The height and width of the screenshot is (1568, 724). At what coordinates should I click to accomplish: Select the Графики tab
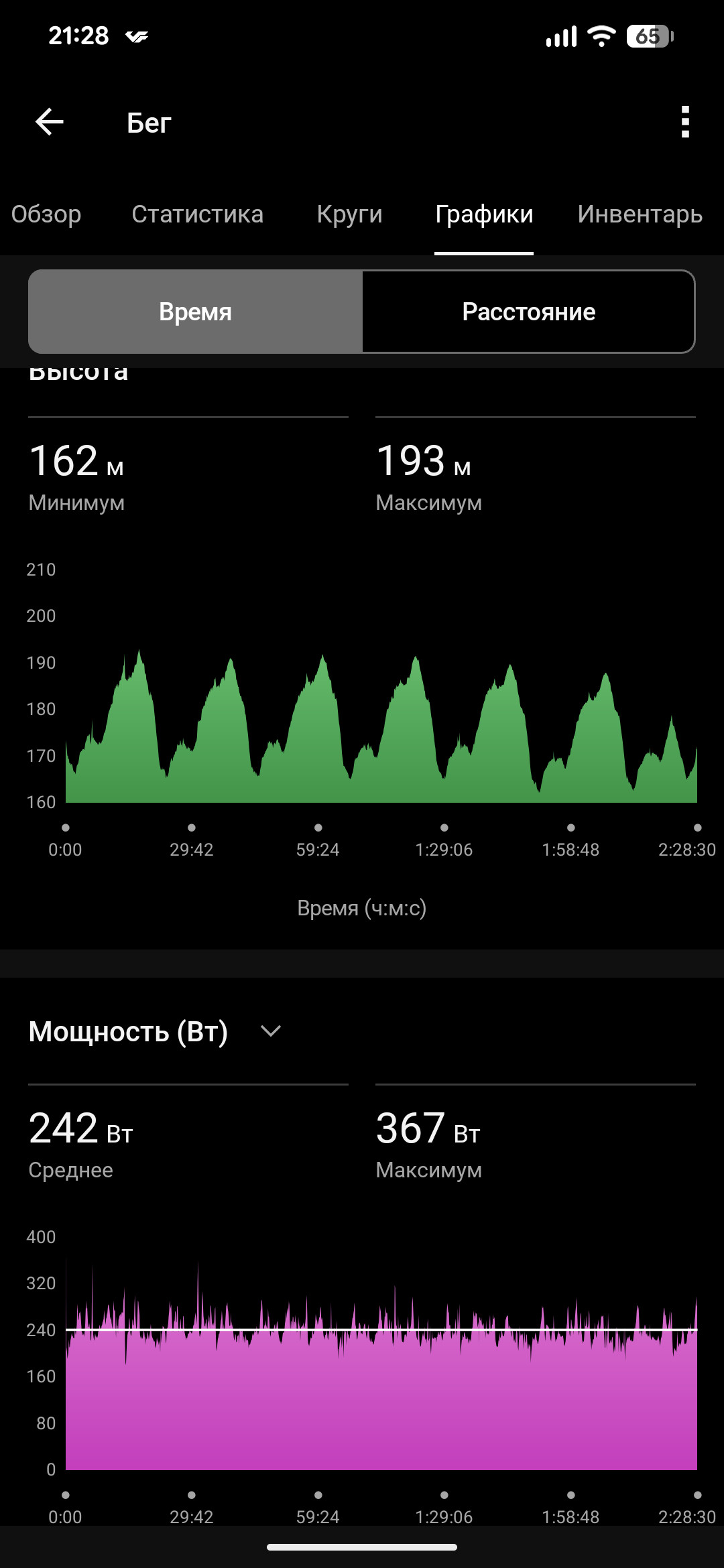(x=484, y=214)
